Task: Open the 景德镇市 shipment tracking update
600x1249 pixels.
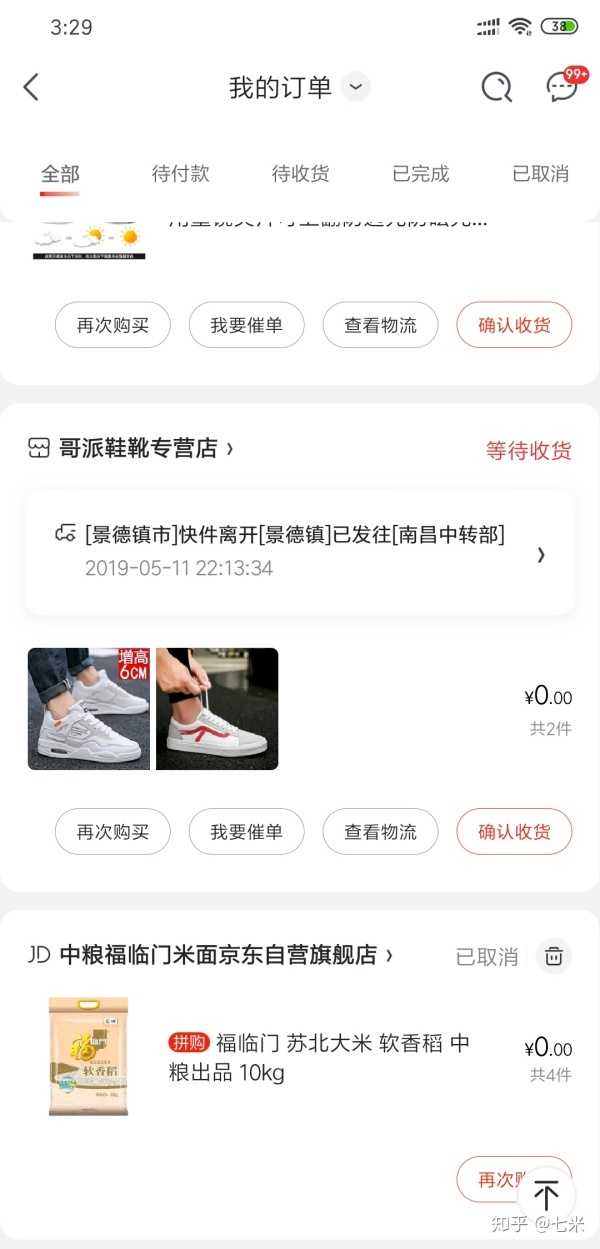Action: (300, 551)
